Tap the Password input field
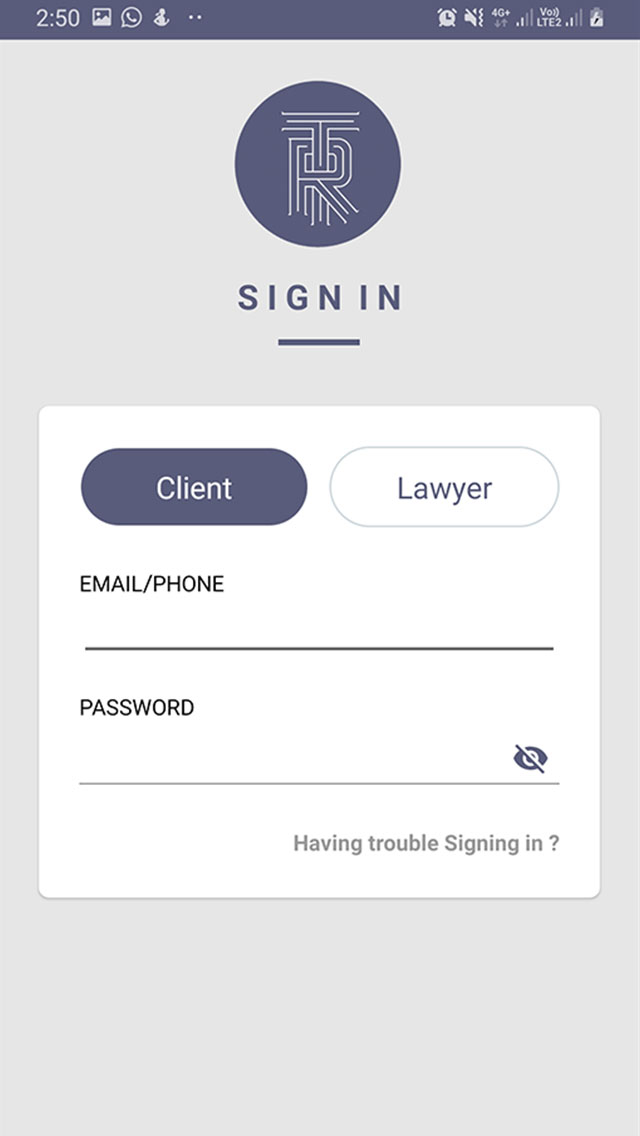This screenshot has height=1136, width=640. [x=290, y=760]
